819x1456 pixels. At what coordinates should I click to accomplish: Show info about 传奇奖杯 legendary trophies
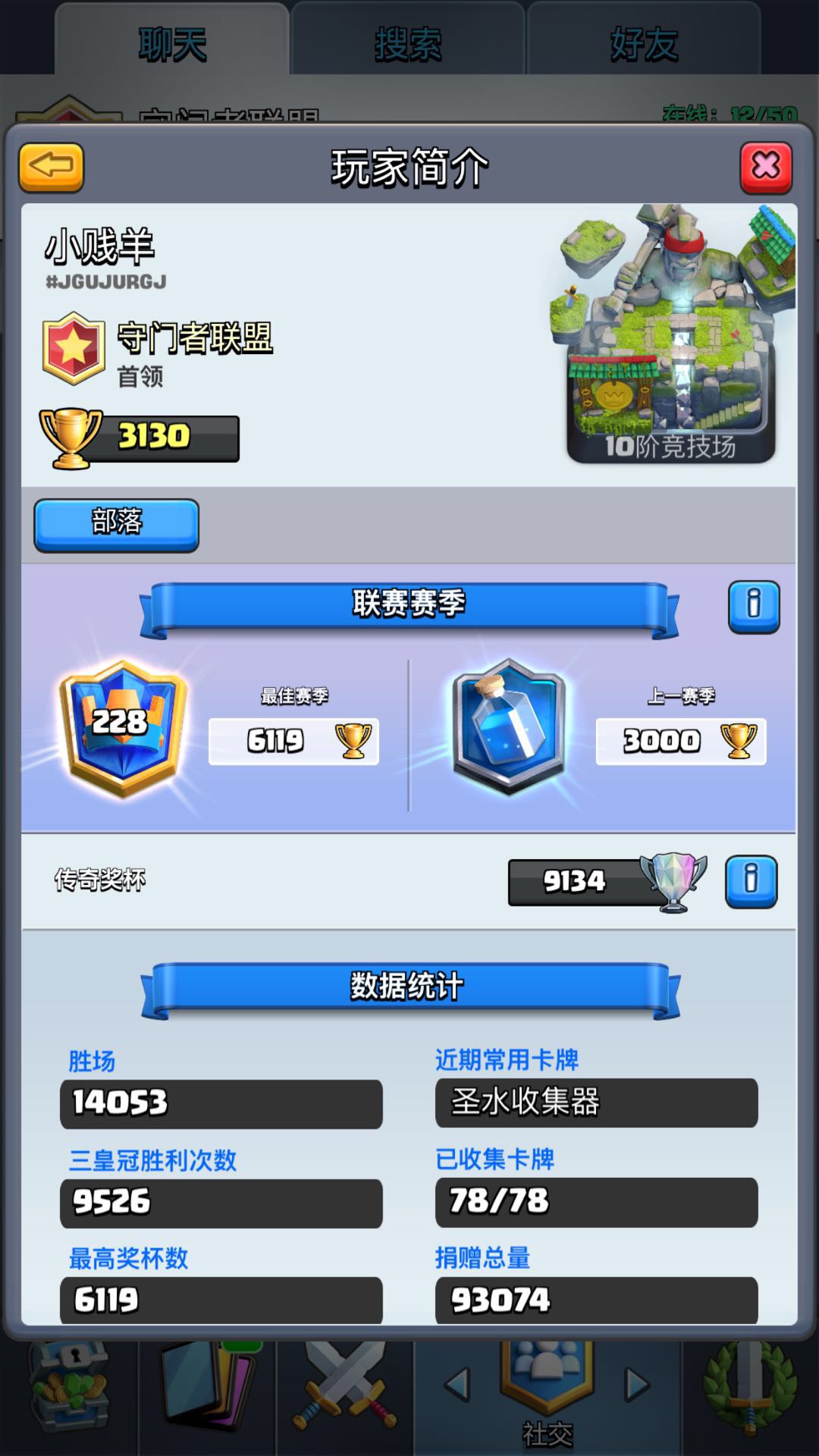[x=751, y=881]
